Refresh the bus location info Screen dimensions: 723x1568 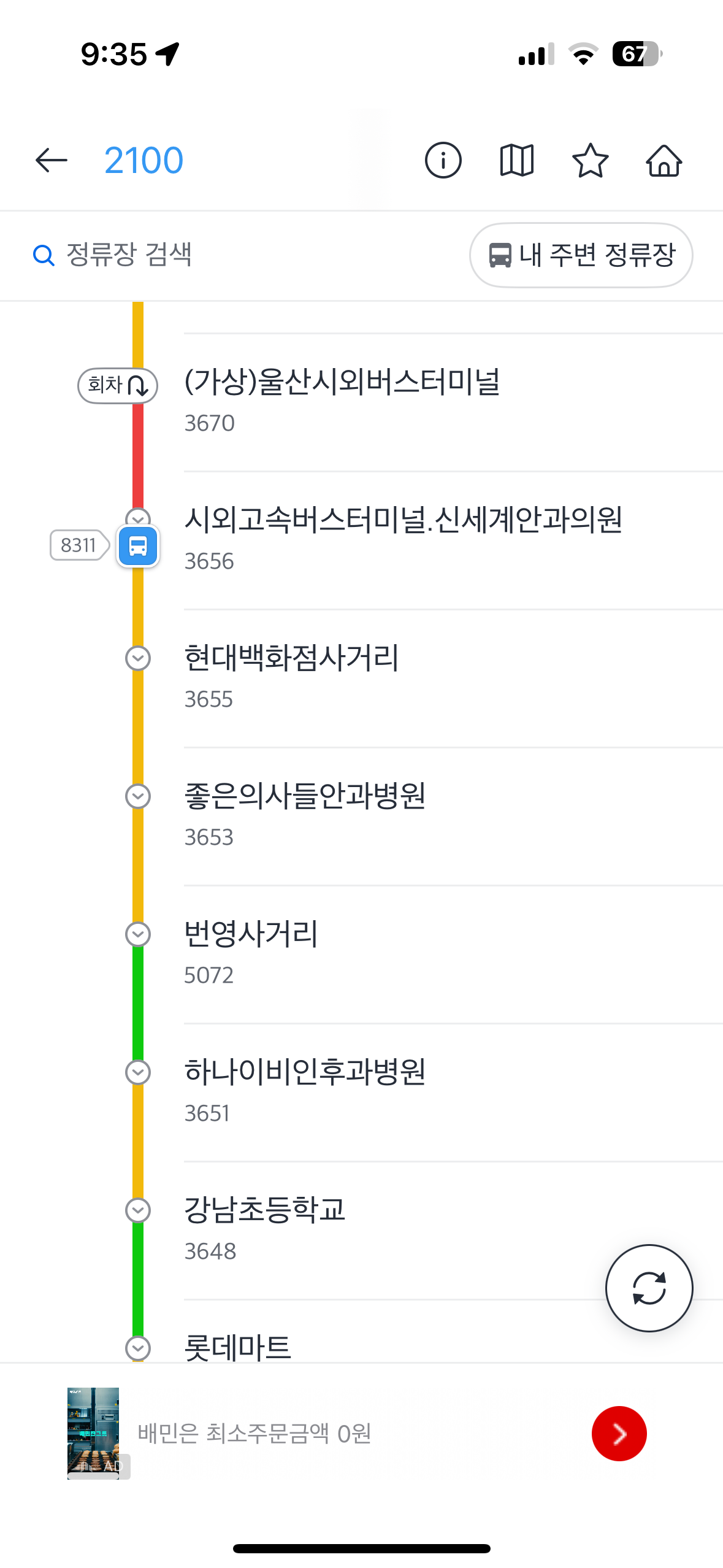pos(649,1288)
